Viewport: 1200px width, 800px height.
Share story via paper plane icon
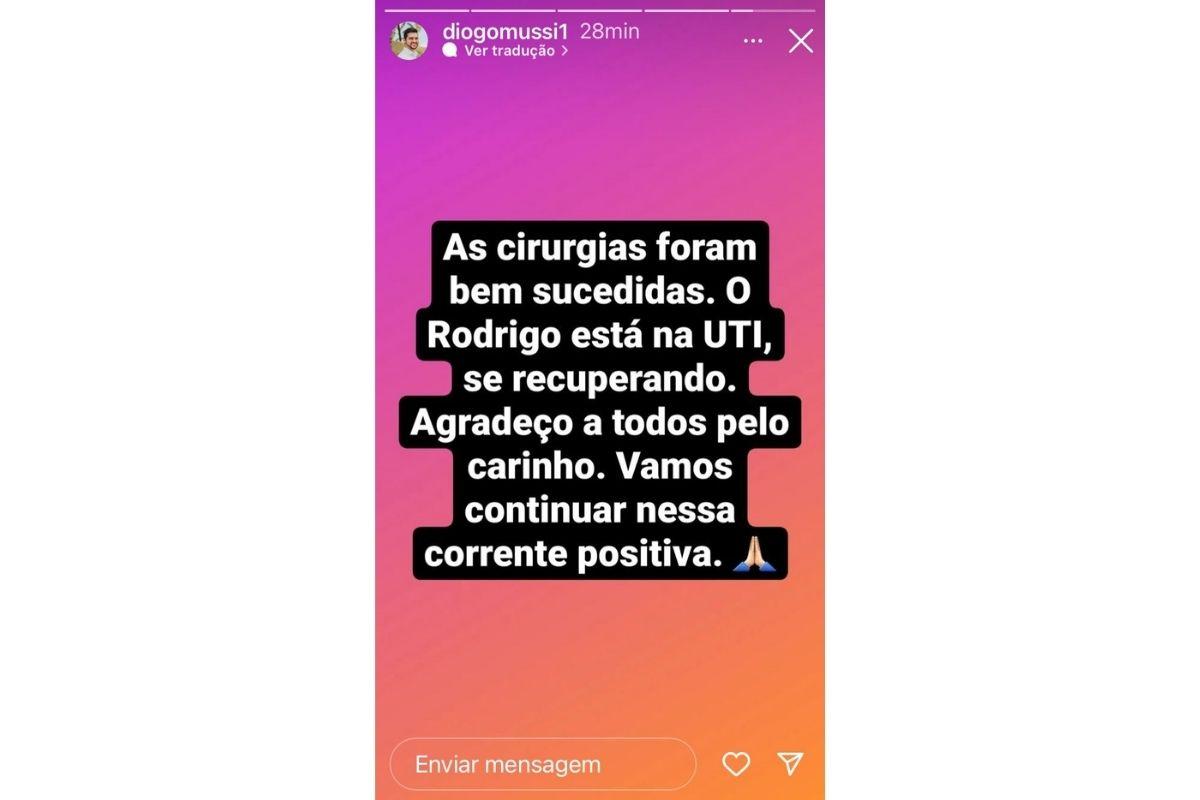(790, 764)
